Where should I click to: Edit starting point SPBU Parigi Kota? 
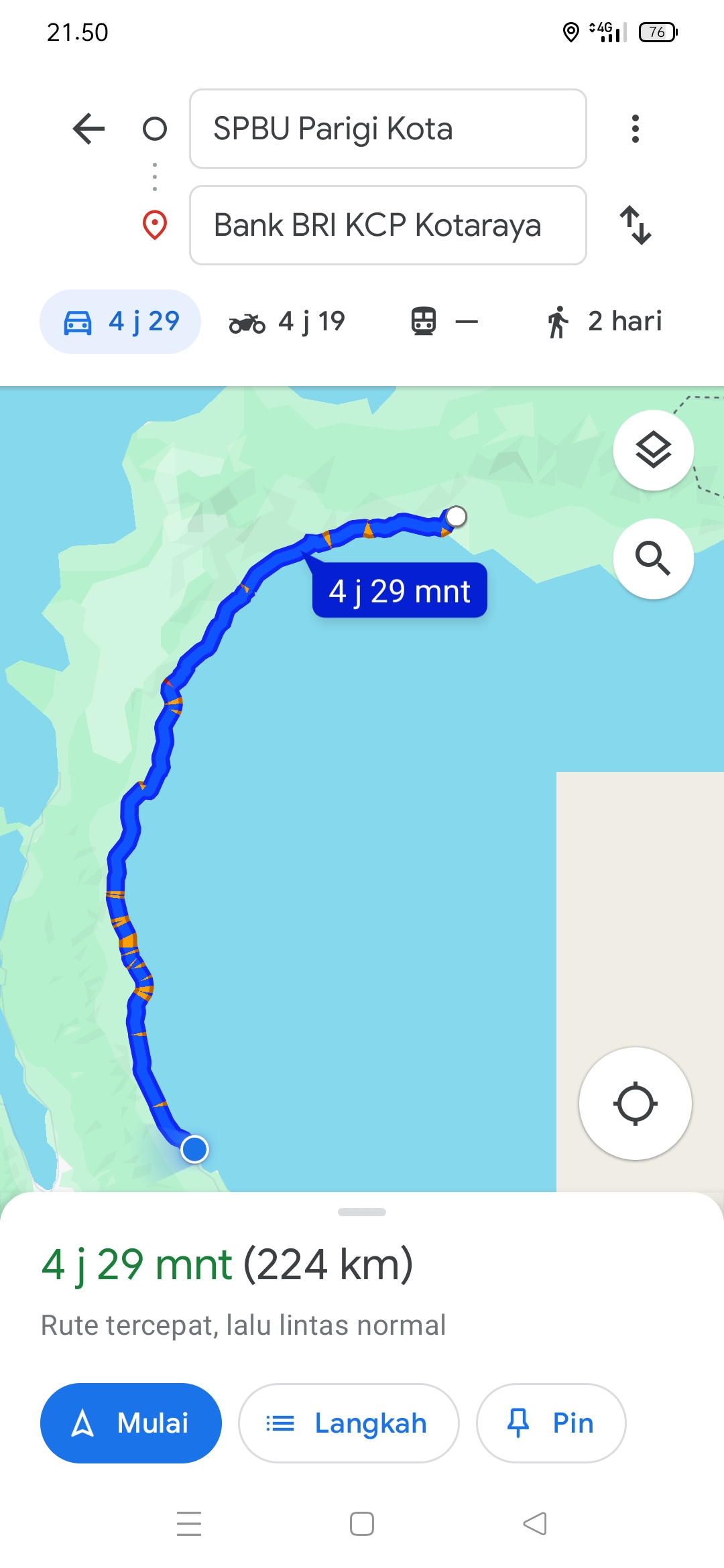pos(388,129)
